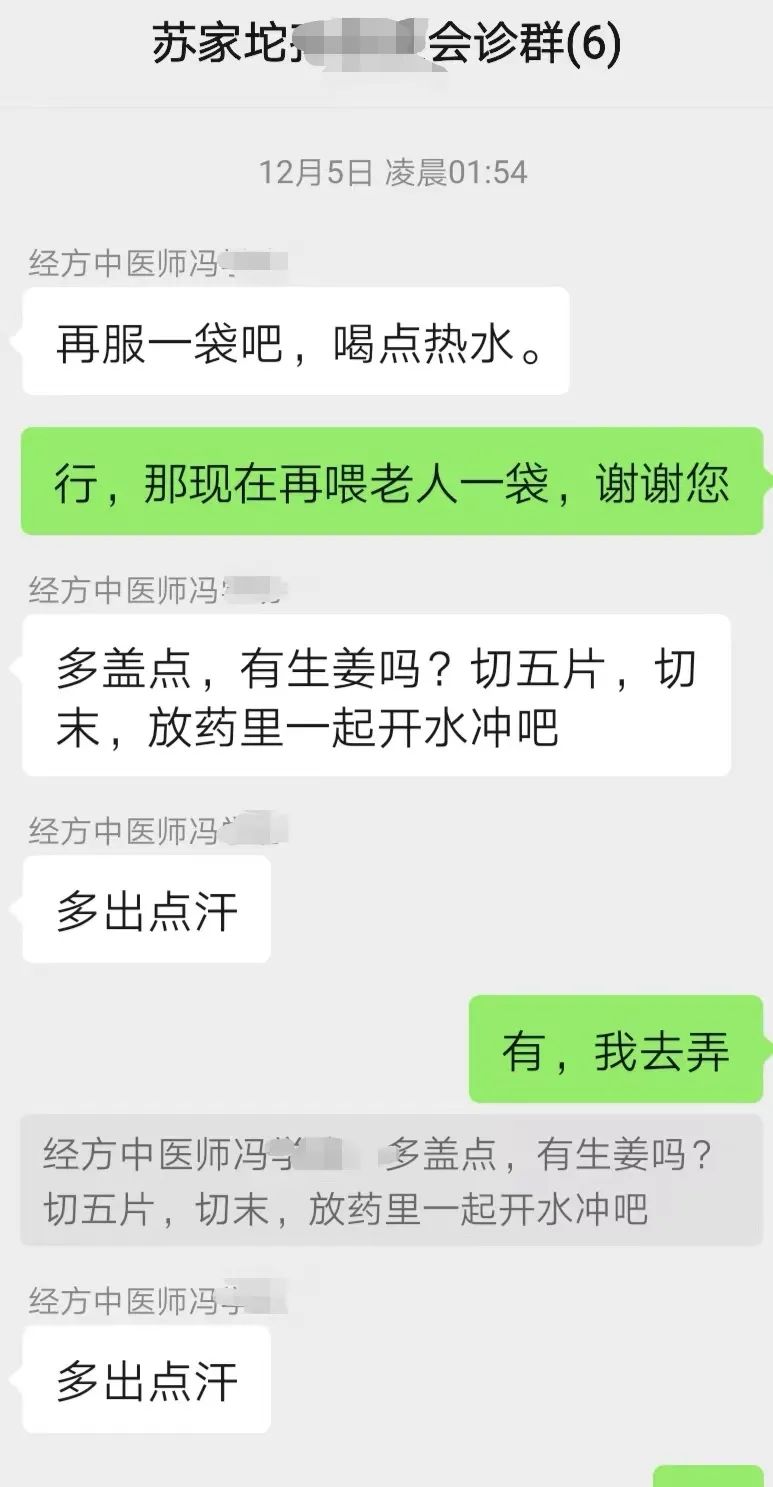Open the quoted message about 生姜 切五片
This screenshot has width=773, height=1487.
(x=390, y=1181)
